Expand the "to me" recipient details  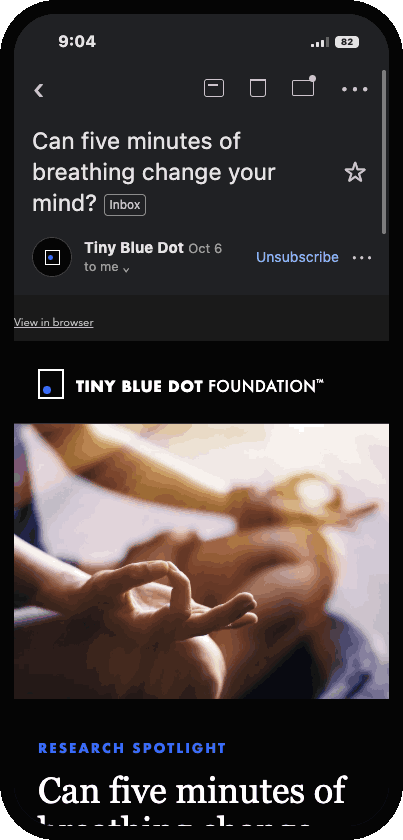click(x=107, y=267)
